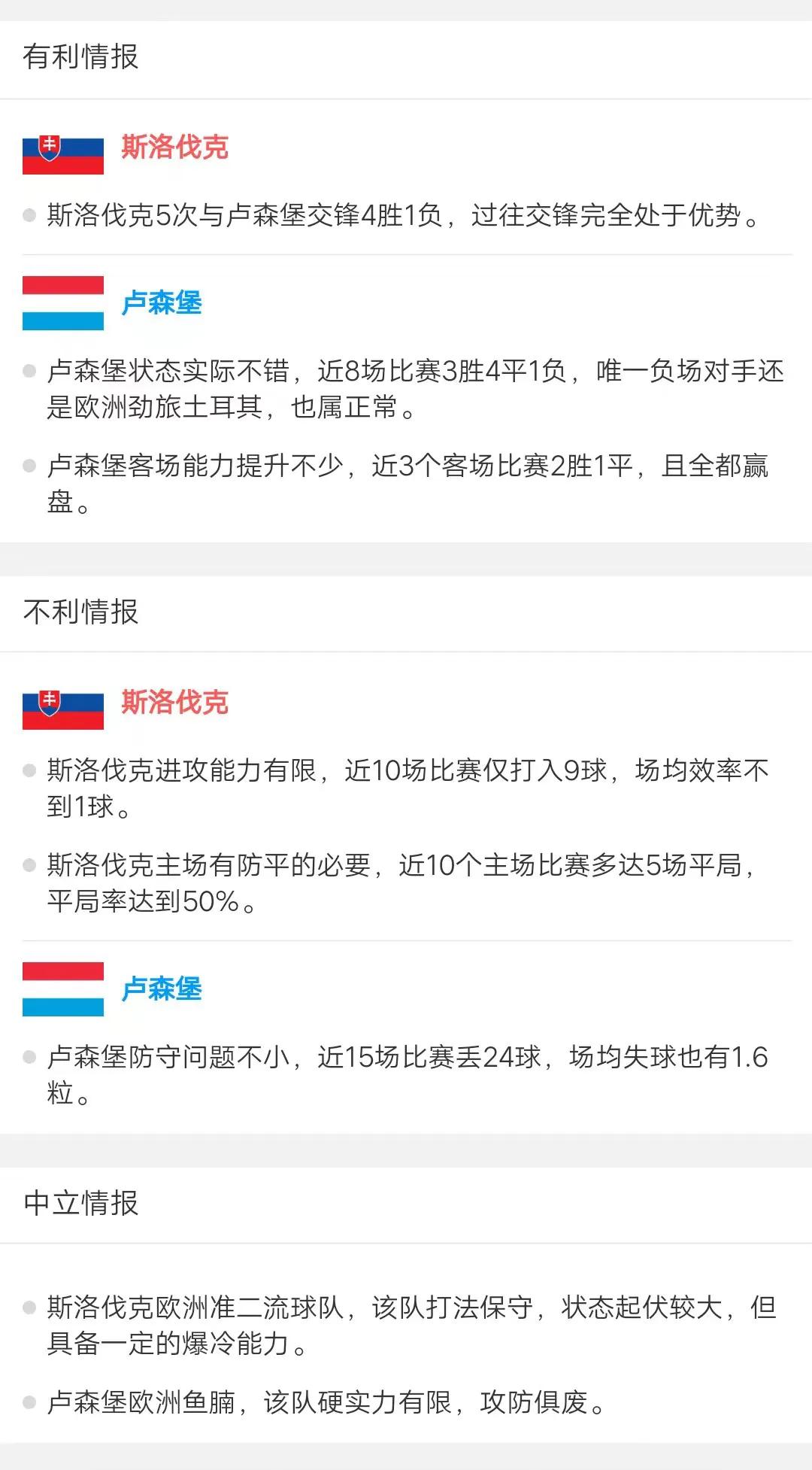The height and width of the screenshot is (1470, 812).
Task: Click the Luxembourg flag under 有利情报
Action: click(x=62, y=304)
